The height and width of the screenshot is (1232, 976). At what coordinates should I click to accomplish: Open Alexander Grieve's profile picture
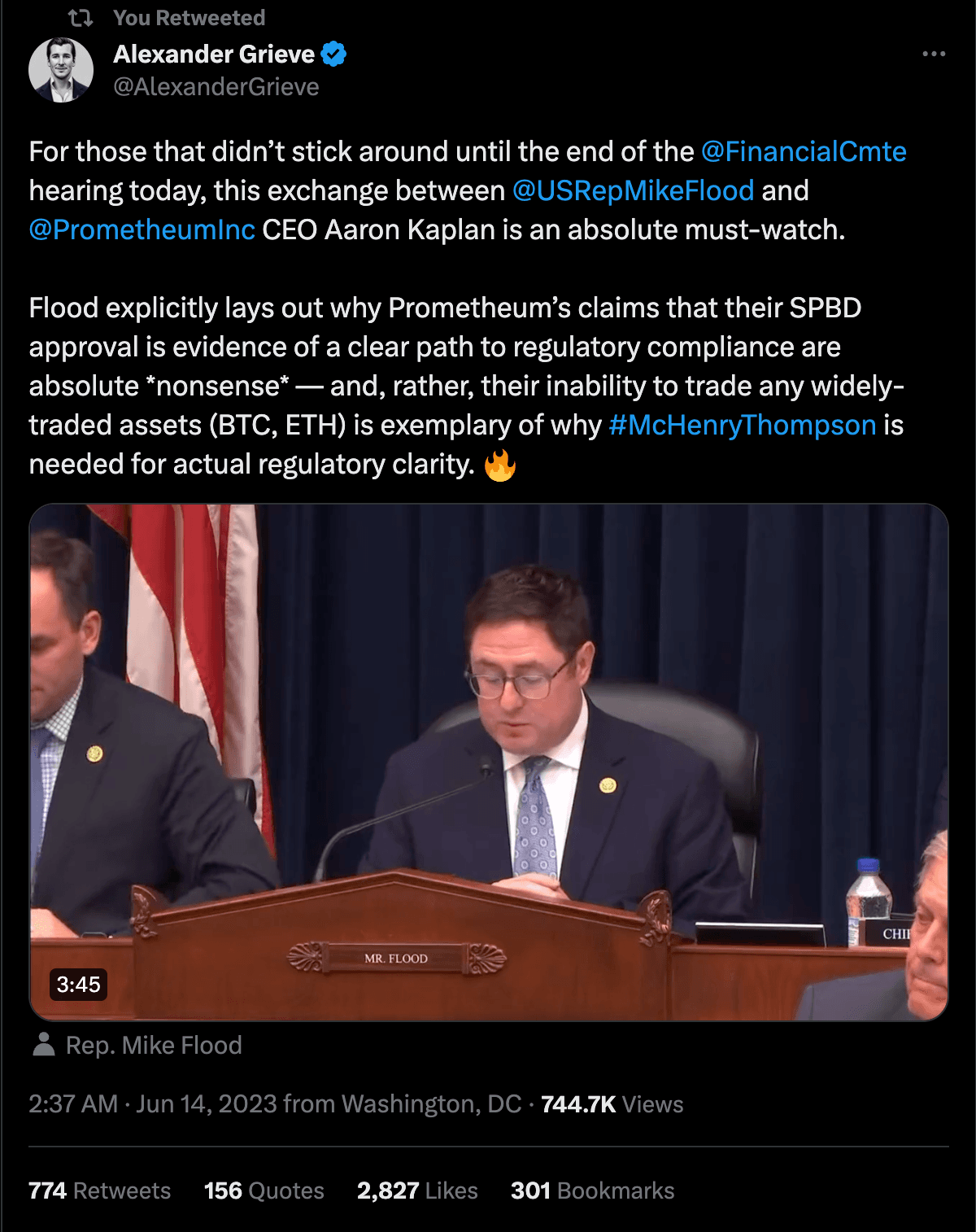[x=61, y=70]
